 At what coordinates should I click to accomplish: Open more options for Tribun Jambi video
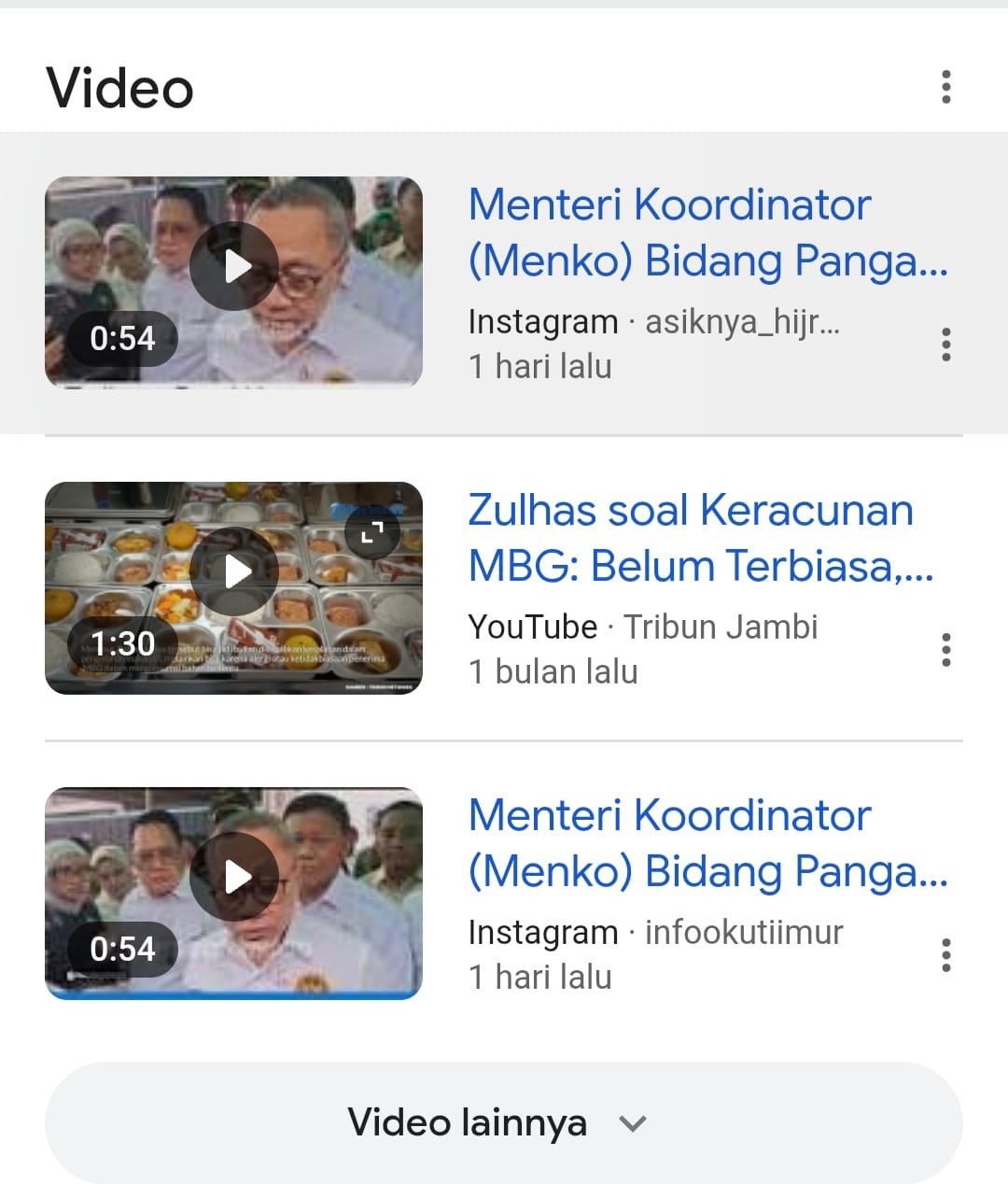click(x=945, y=649)
